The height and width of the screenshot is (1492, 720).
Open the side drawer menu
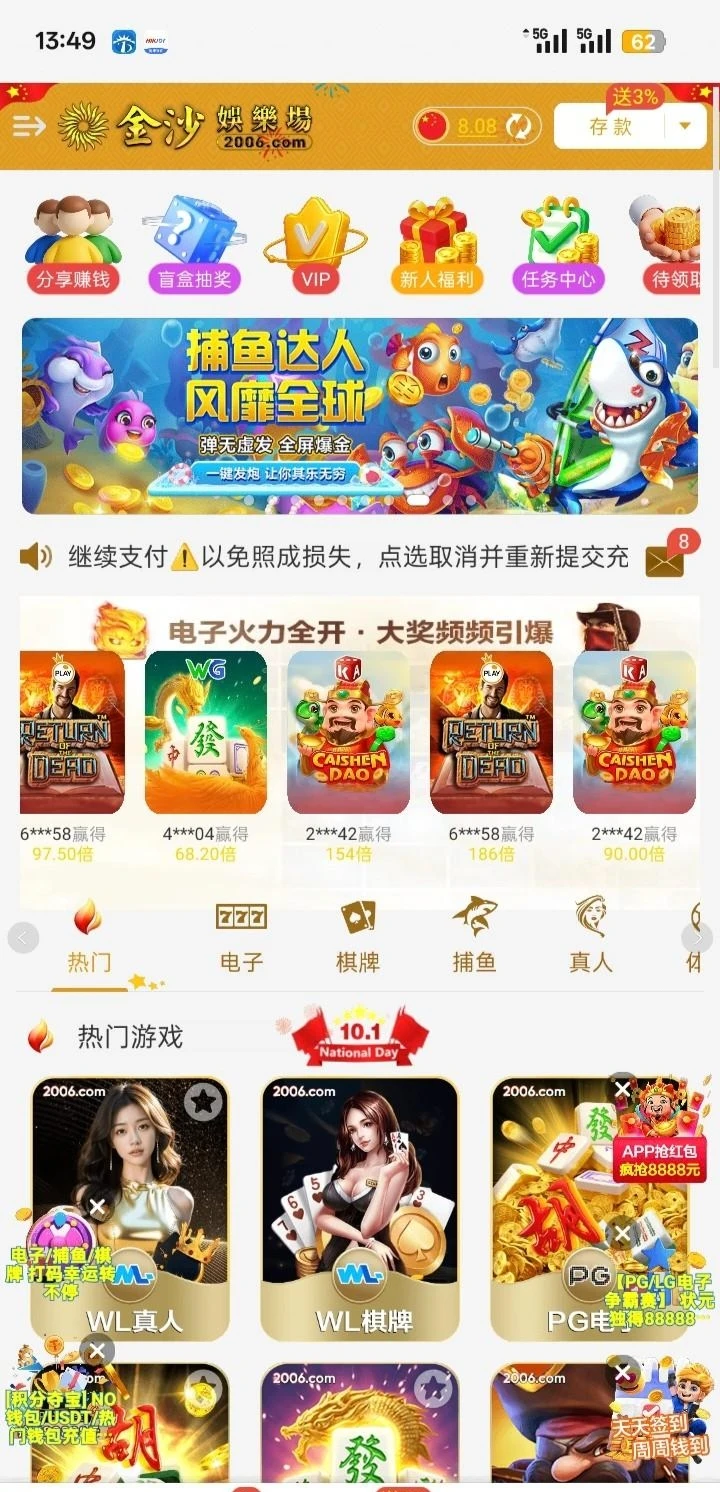29,126
